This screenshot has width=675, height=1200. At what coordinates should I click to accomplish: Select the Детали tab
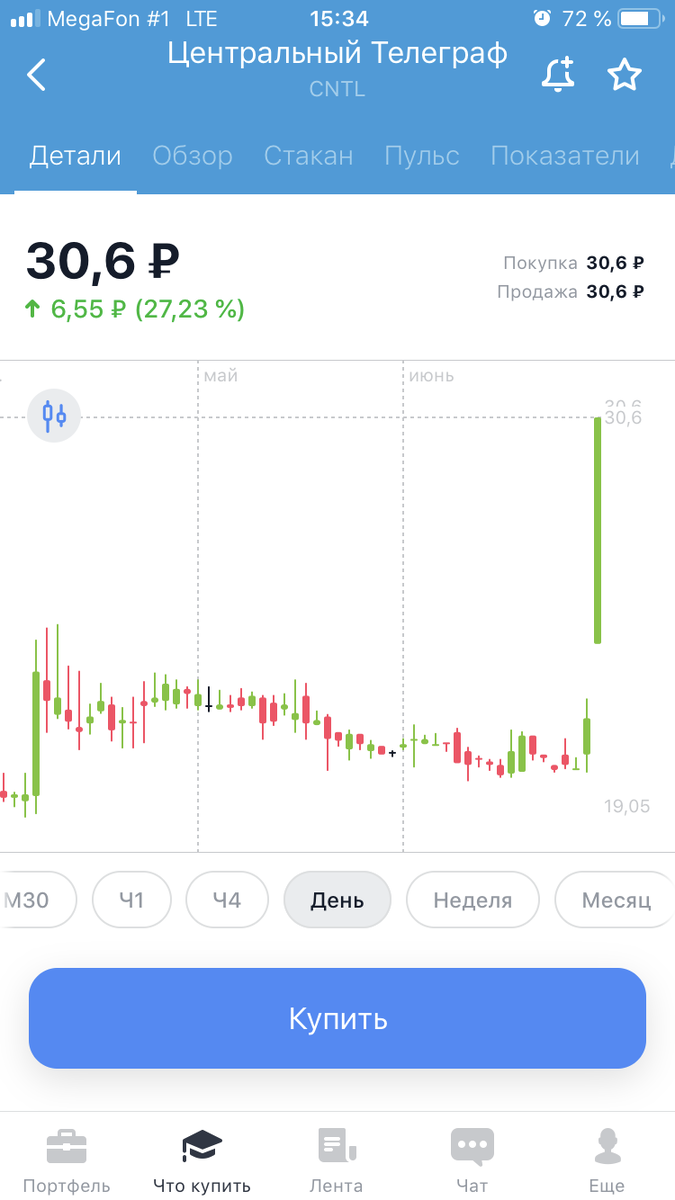75,156
